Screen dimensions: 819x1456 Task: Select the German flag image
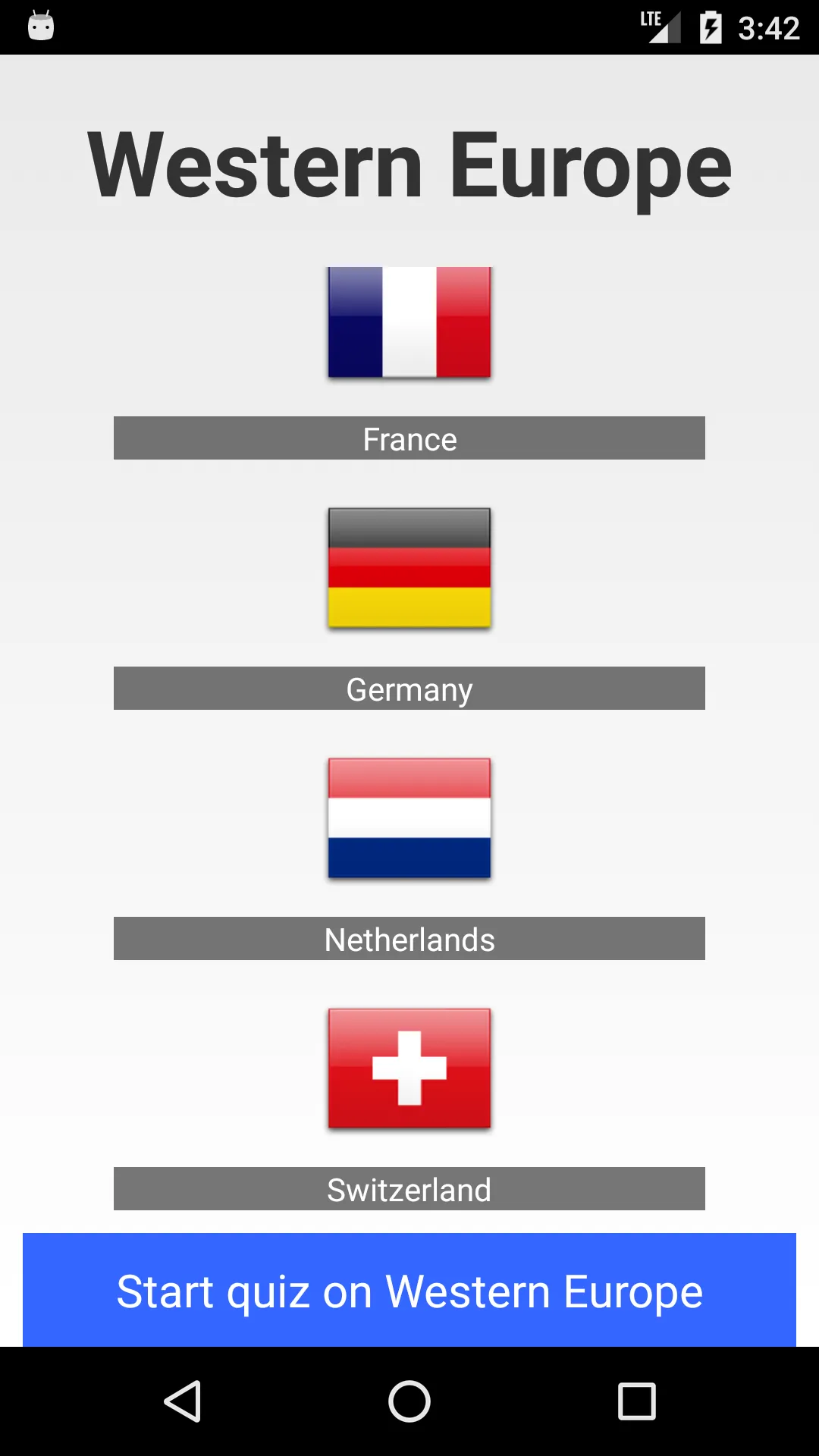point(409,568)
